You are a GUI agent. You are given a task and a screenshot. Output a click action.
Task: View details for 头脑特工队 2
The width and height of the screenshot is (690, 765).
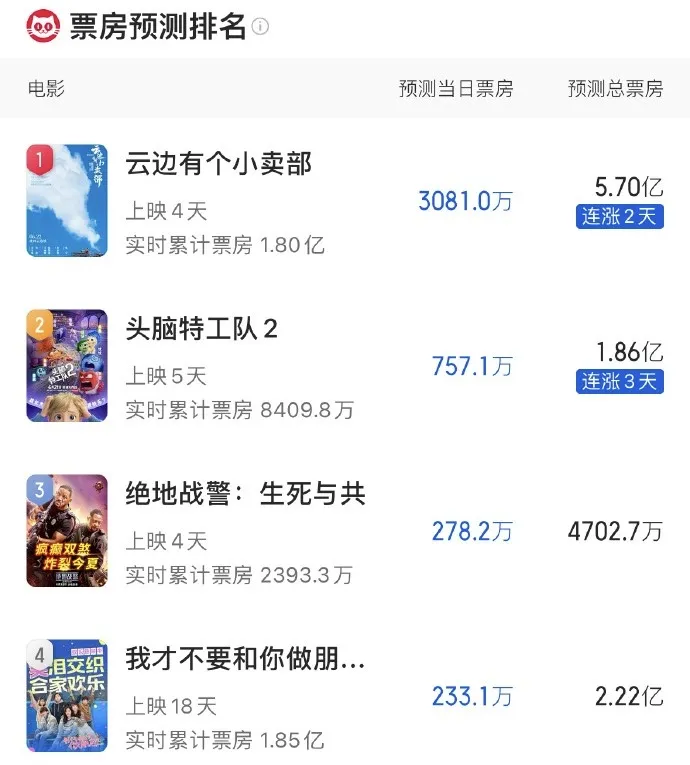(x=201, y=329)
